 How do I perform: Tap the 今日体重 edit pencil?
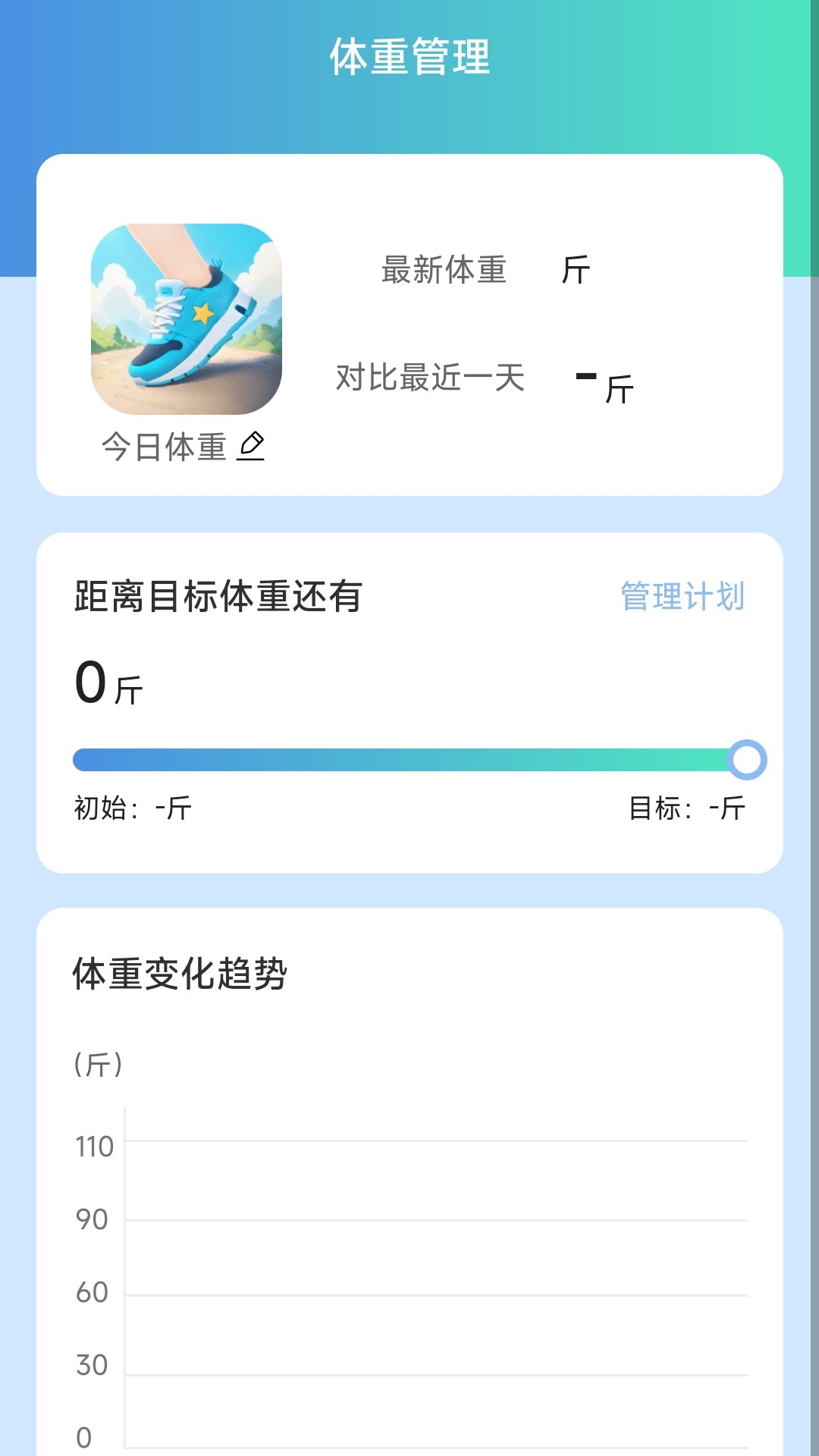coord(251,446)
